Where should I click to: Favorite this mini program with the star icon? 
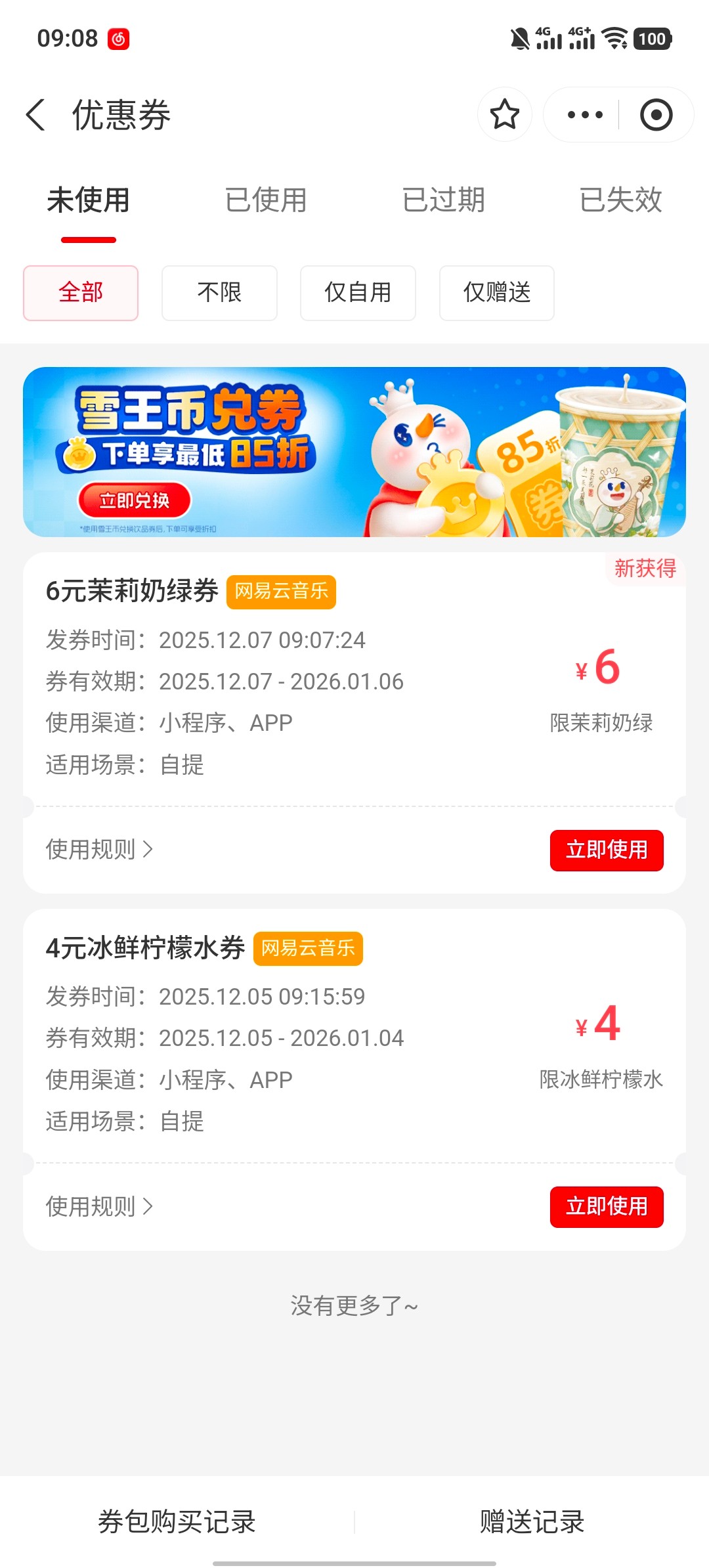(504, 115)
